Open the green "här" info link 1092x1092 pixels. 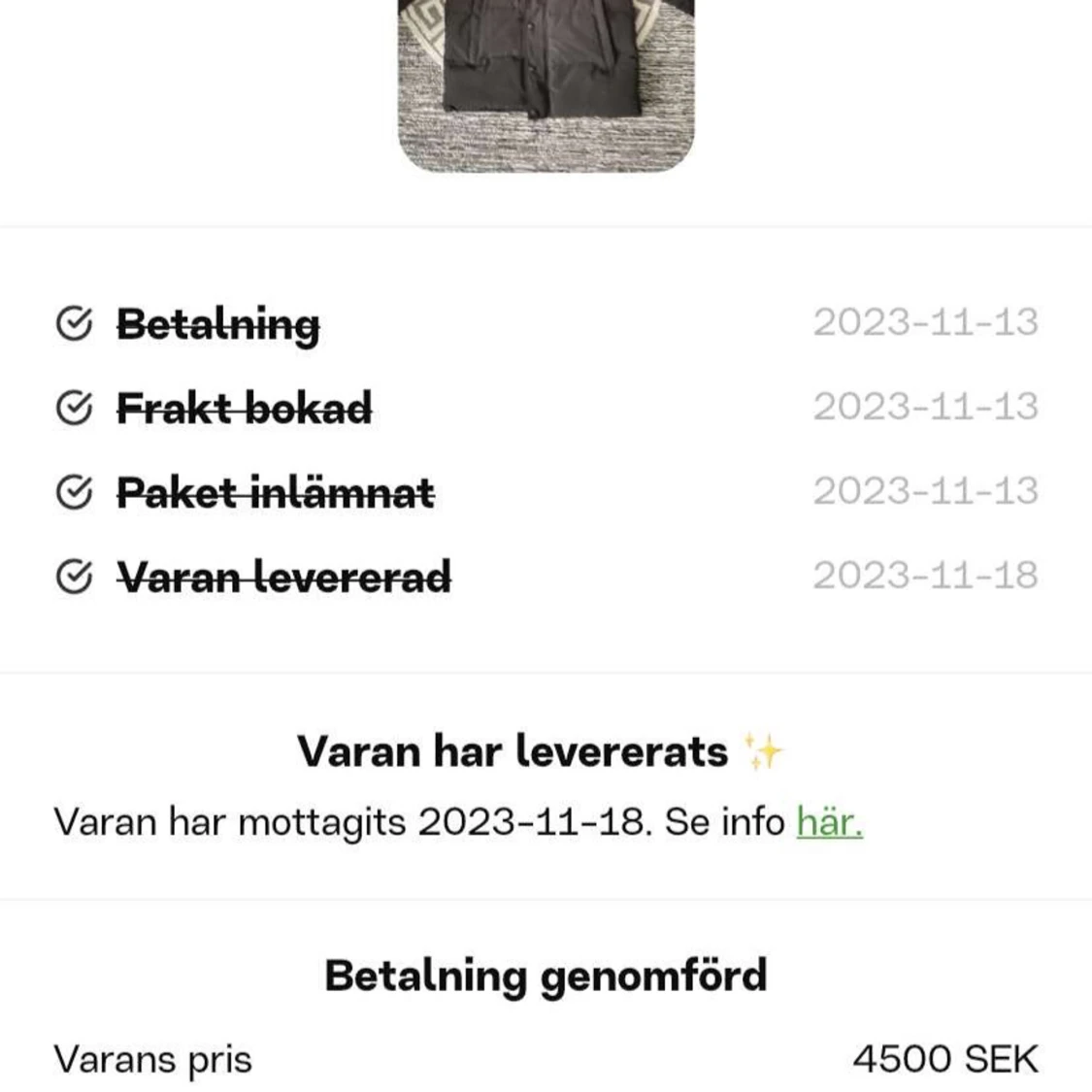(828, 822)
